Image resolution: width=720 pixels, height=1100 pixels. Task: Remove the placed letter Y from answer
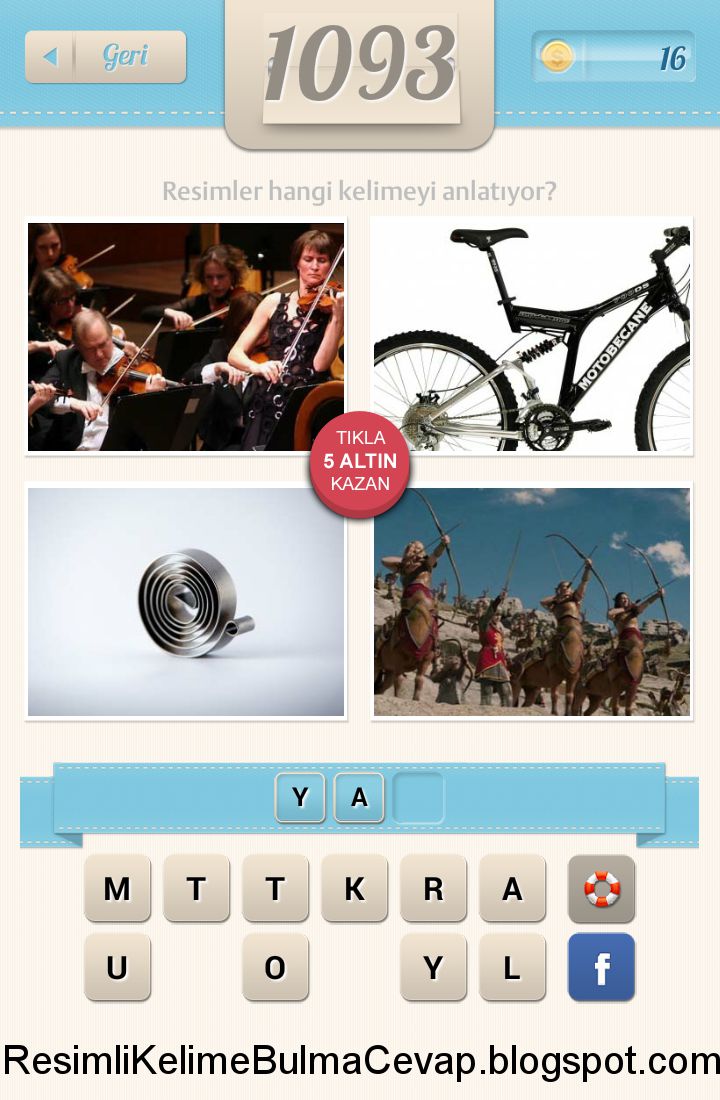tap(300, 797)
